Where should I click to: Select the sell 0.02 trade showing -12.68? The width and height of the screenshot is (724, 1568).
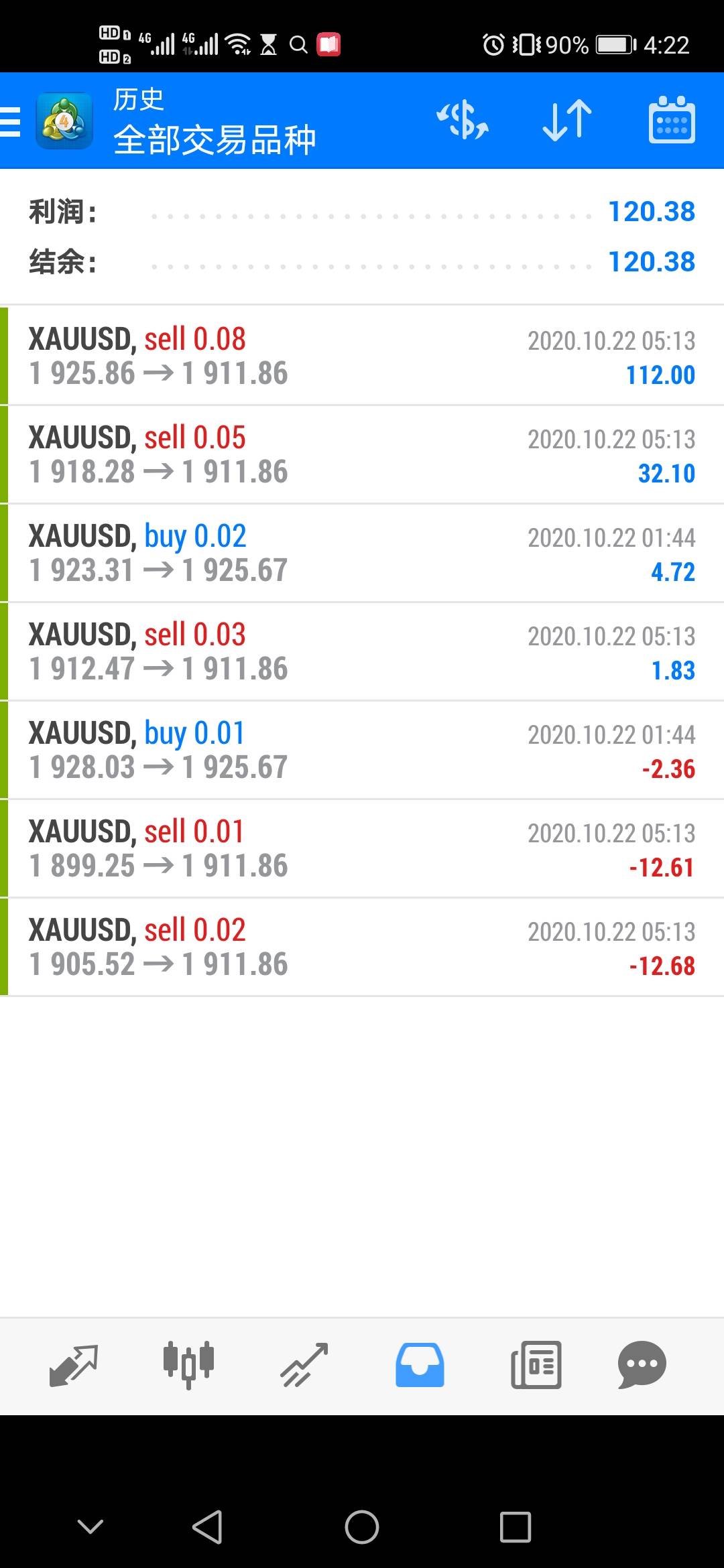(x=362, y=947)
